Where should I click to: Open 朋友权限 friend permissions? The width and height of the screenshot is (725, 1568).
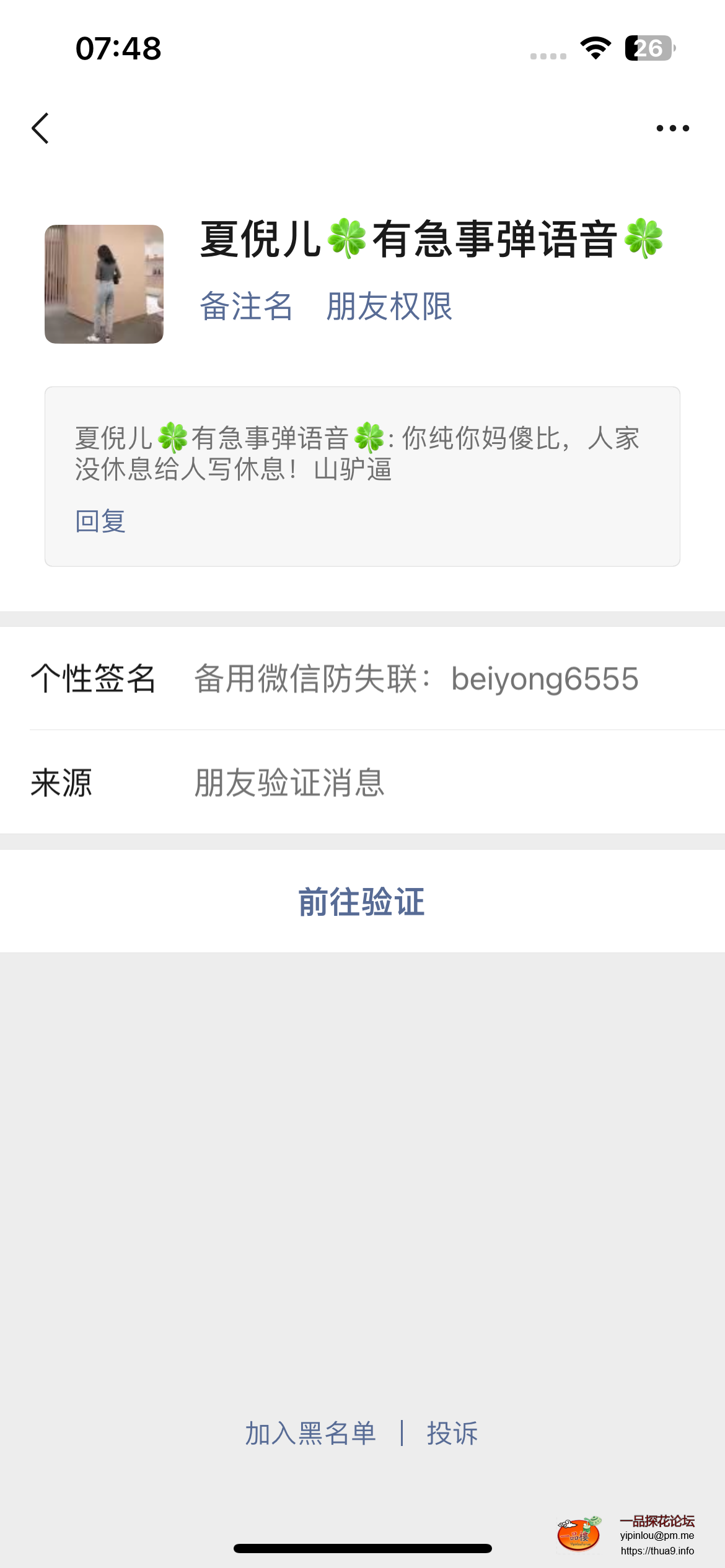(389, 307)
